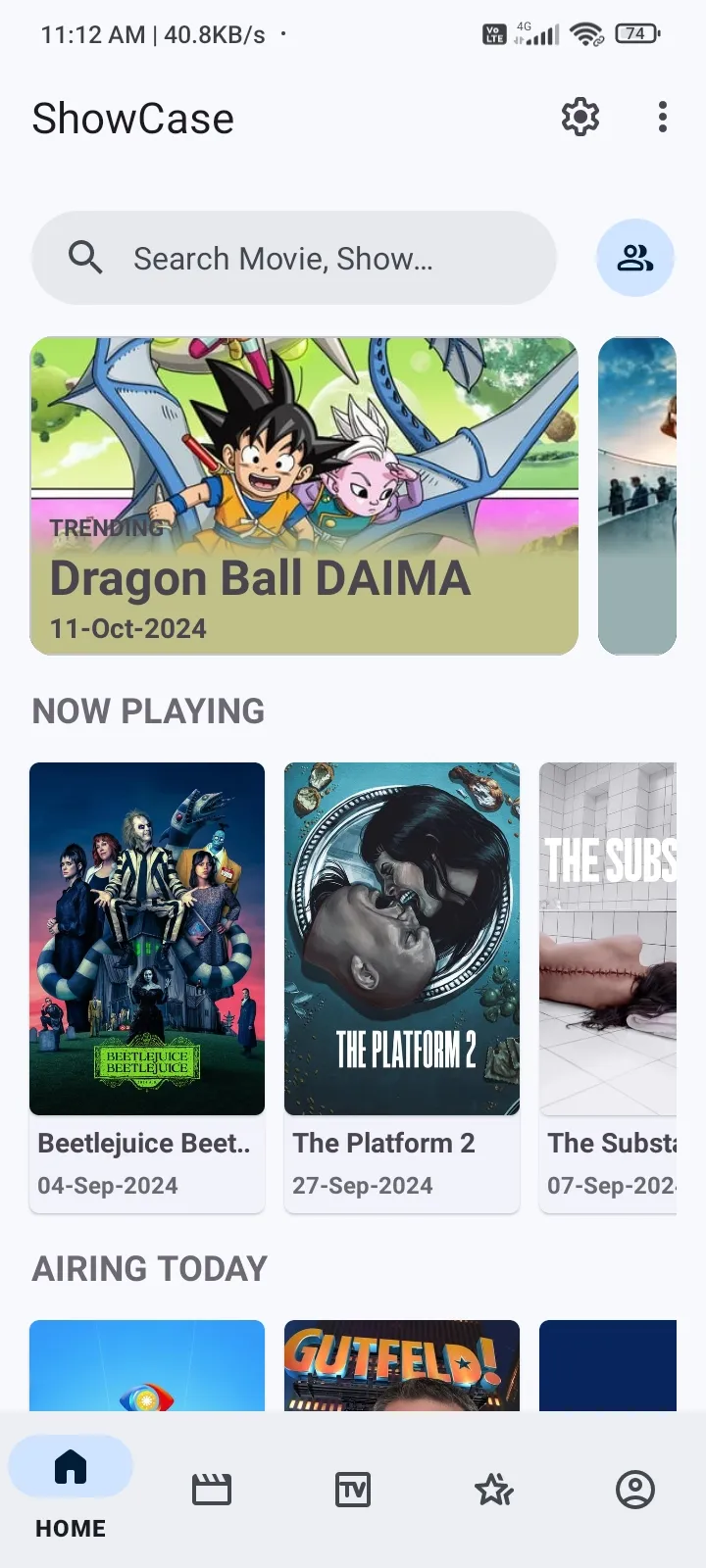
Task: Select the HOME tab label
Action: coord(71,1527)
